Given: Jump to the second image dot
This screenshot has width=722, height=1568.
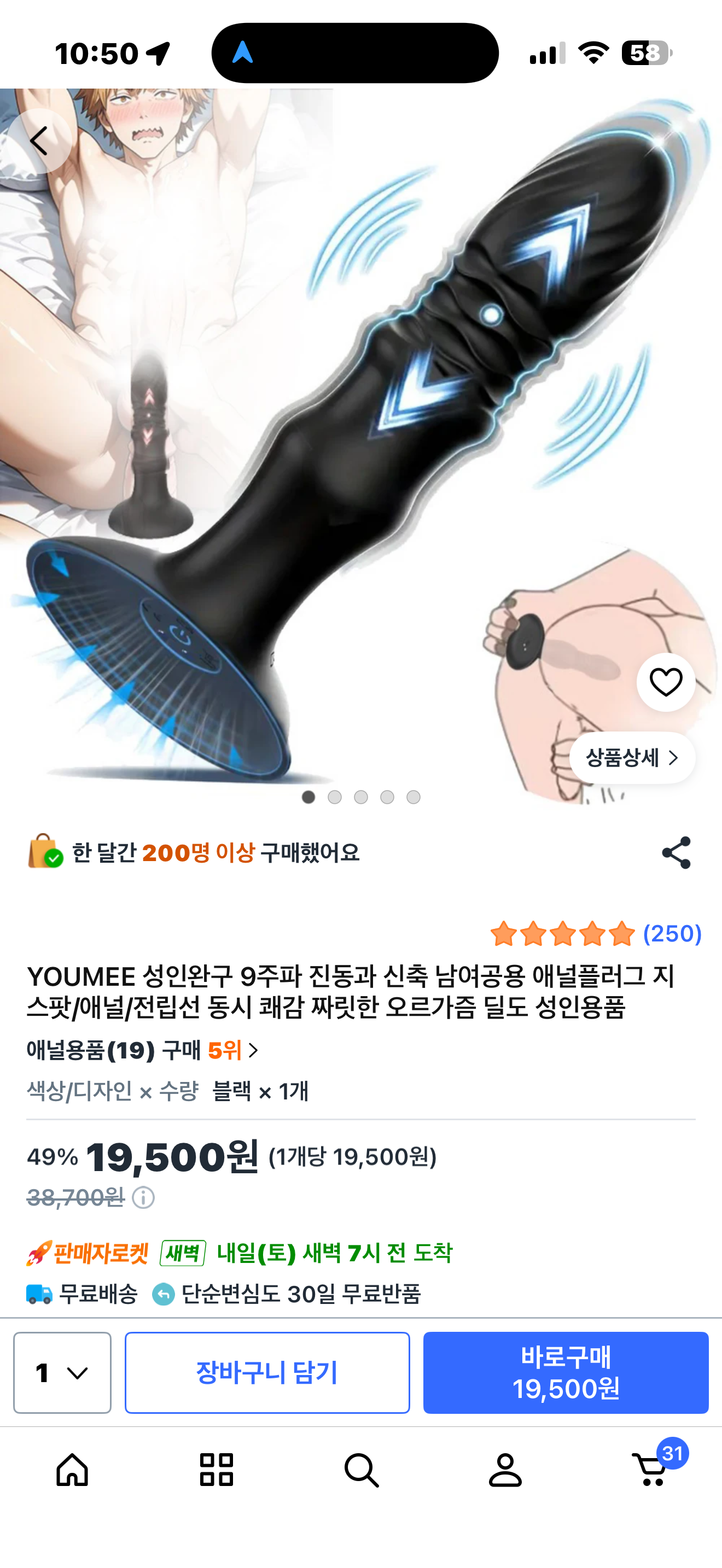Looking at the screenshot, I should [x=334, y=797].
